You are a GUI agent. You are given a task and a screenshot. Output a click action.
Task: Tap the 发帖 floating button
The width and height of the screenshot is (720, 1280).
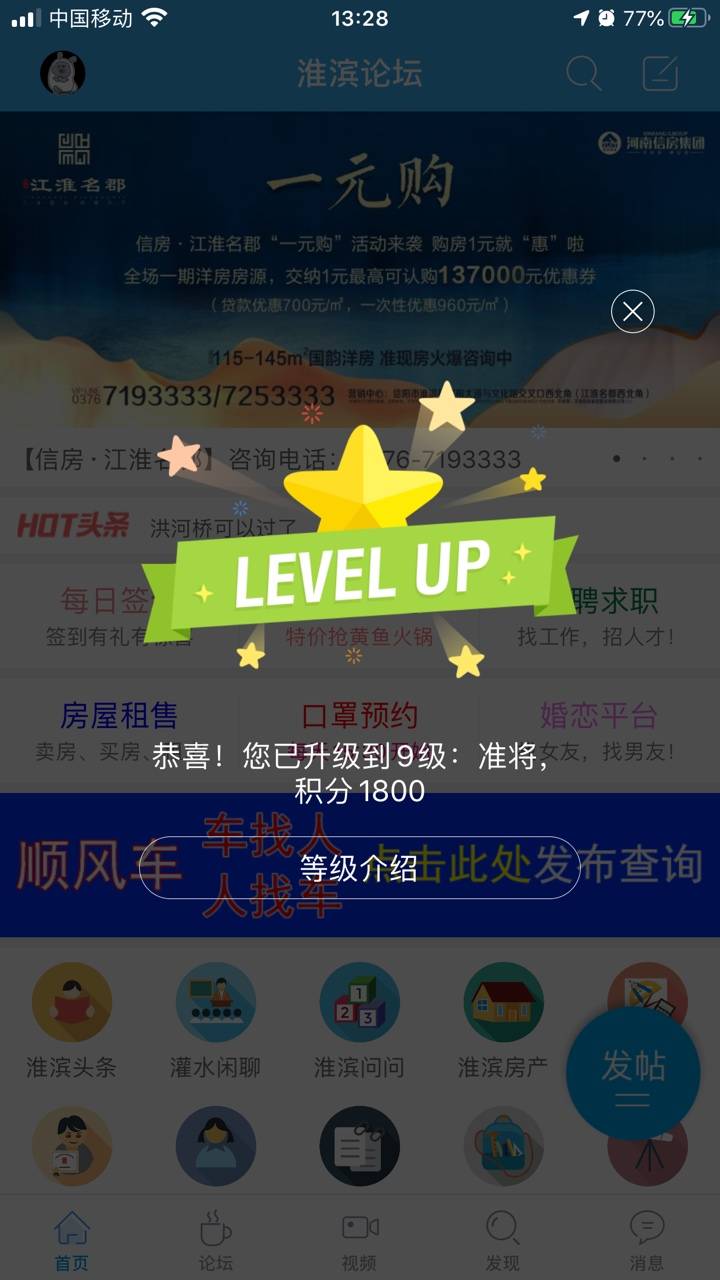pos(632,1074)
